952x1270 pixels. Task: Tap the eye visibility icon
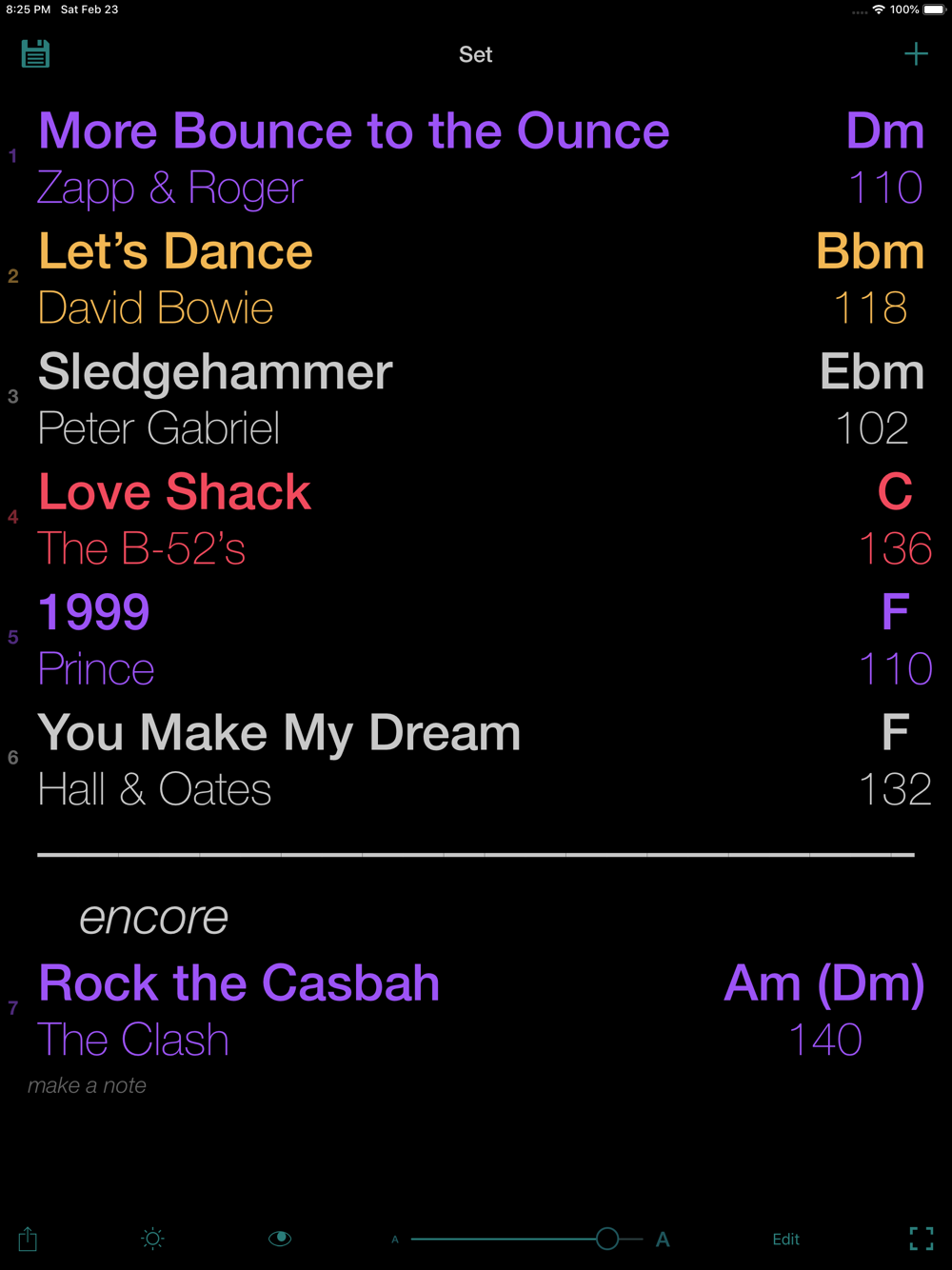pos(280,1239)
